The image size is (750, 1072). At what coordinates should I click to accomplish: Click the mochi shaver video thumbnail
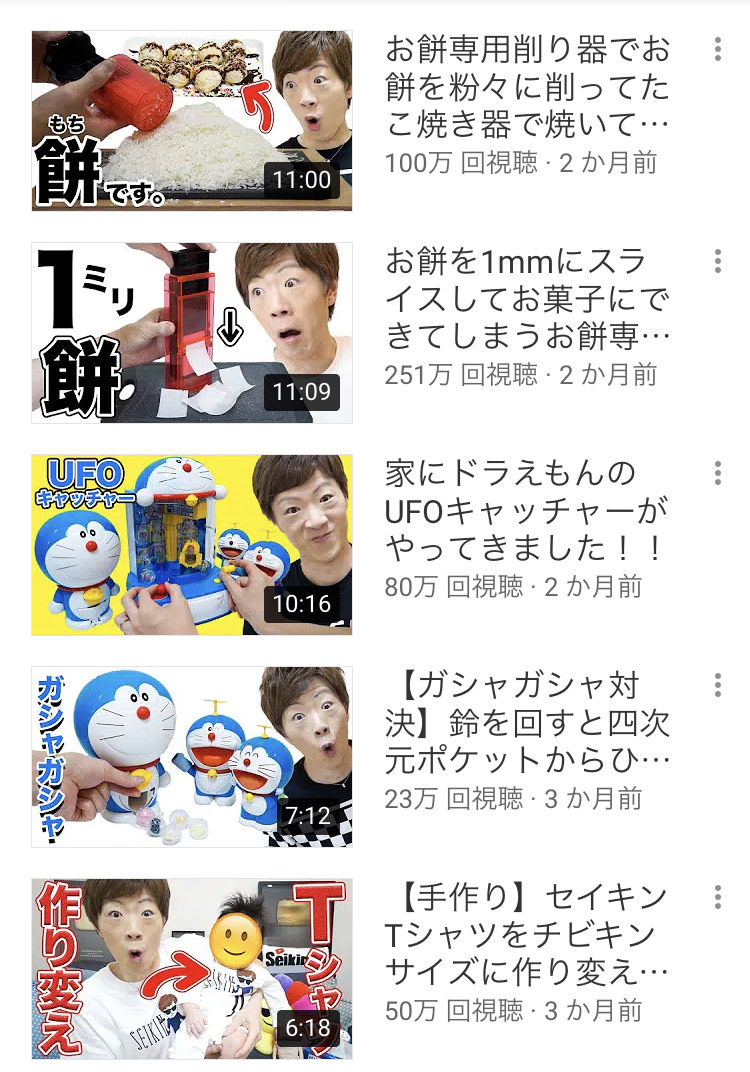188,116
